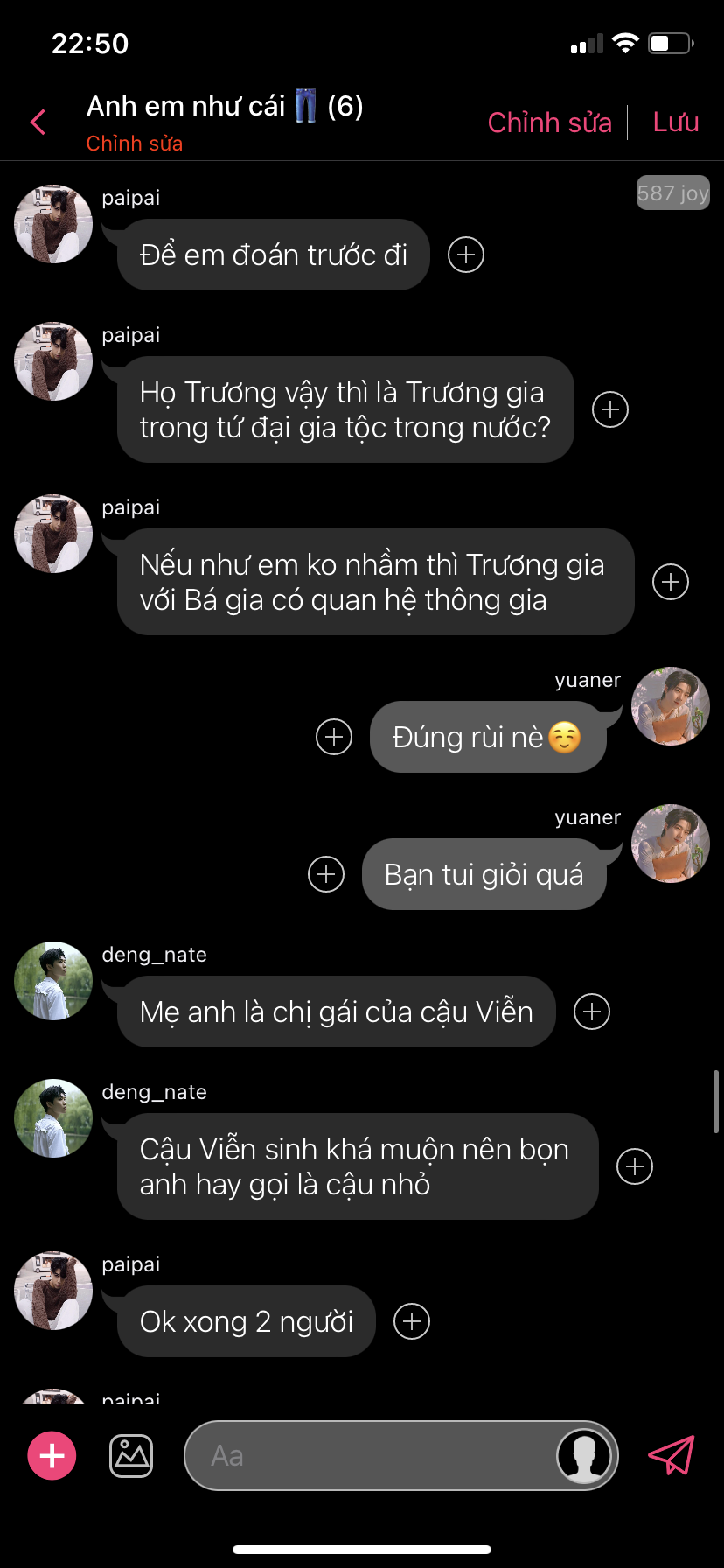The height and width of the screenshot is (1568, 724).
Task: Choose the character avatar in the input box
Action: (x=584, y=1456)
